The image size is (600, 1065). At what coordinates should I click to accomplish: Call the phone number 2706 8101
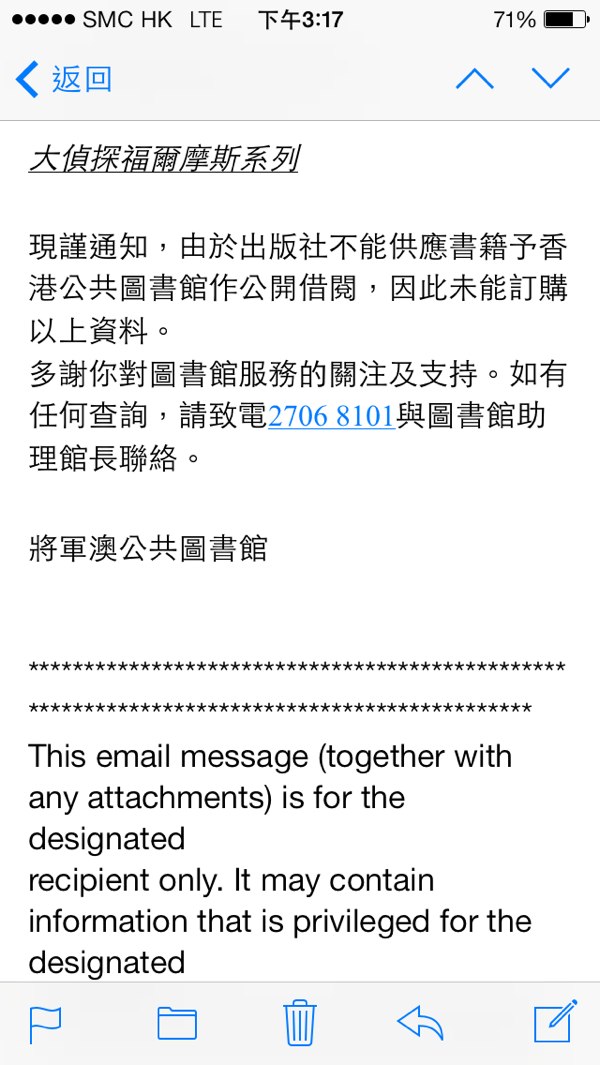tap(331, 416)
